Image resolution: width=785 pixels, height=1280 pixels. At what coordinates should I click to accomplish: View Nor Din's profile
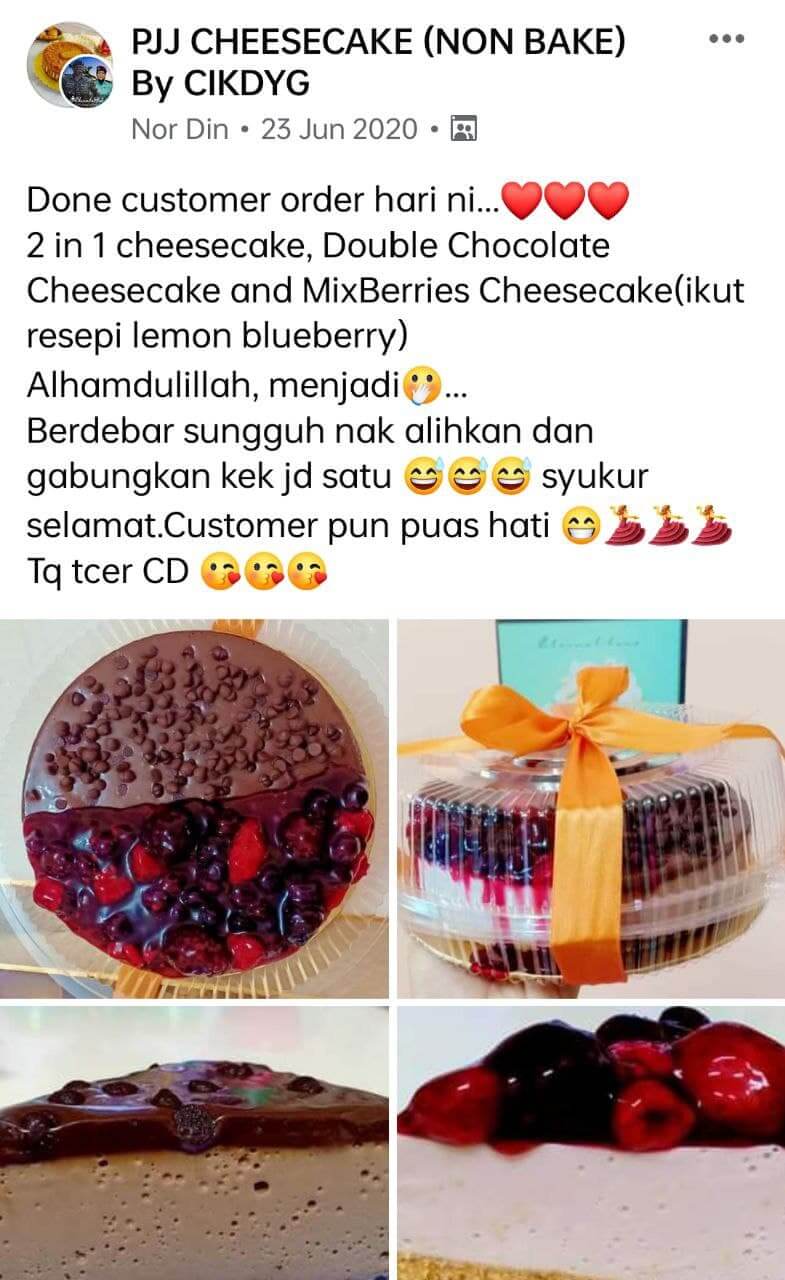coord(180,129)
